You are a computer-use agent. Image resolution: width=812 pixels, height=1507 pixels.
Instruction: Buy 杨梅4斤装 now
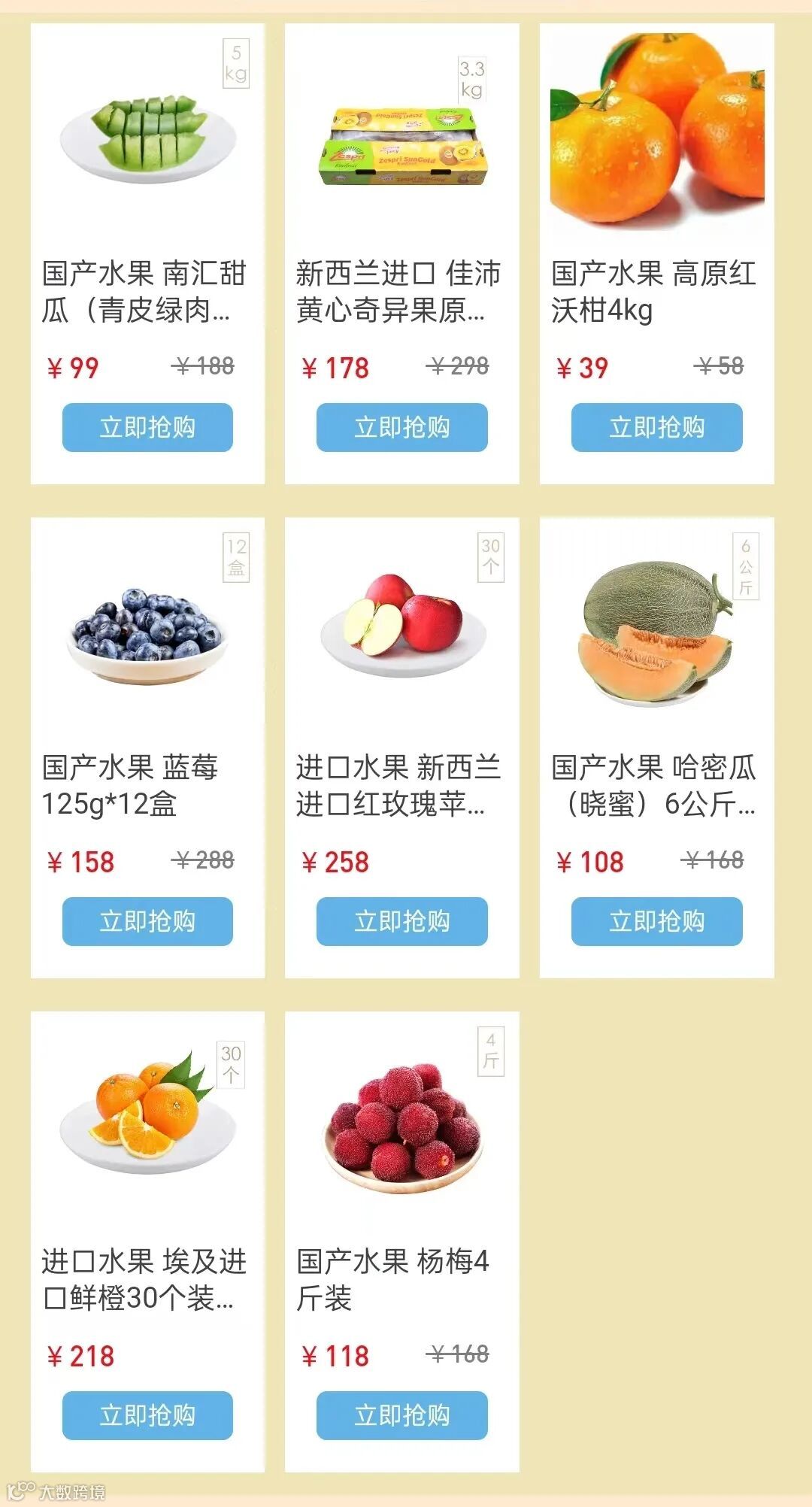pos(401,1415)
